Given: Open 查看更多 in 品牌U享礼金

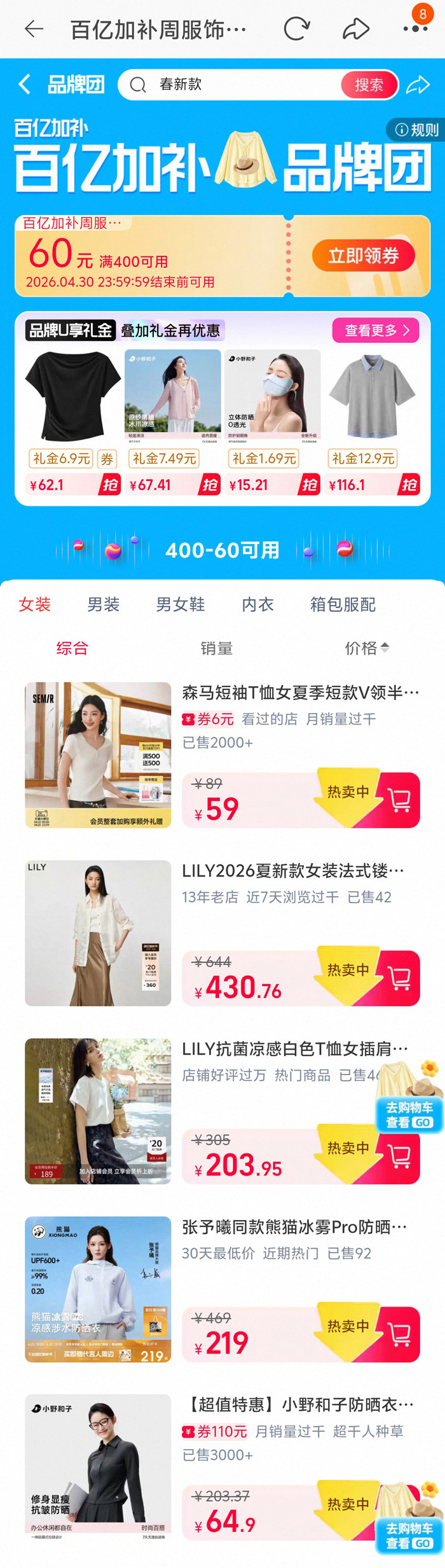Looking at the screenshot, I should [x=376, y=330].
